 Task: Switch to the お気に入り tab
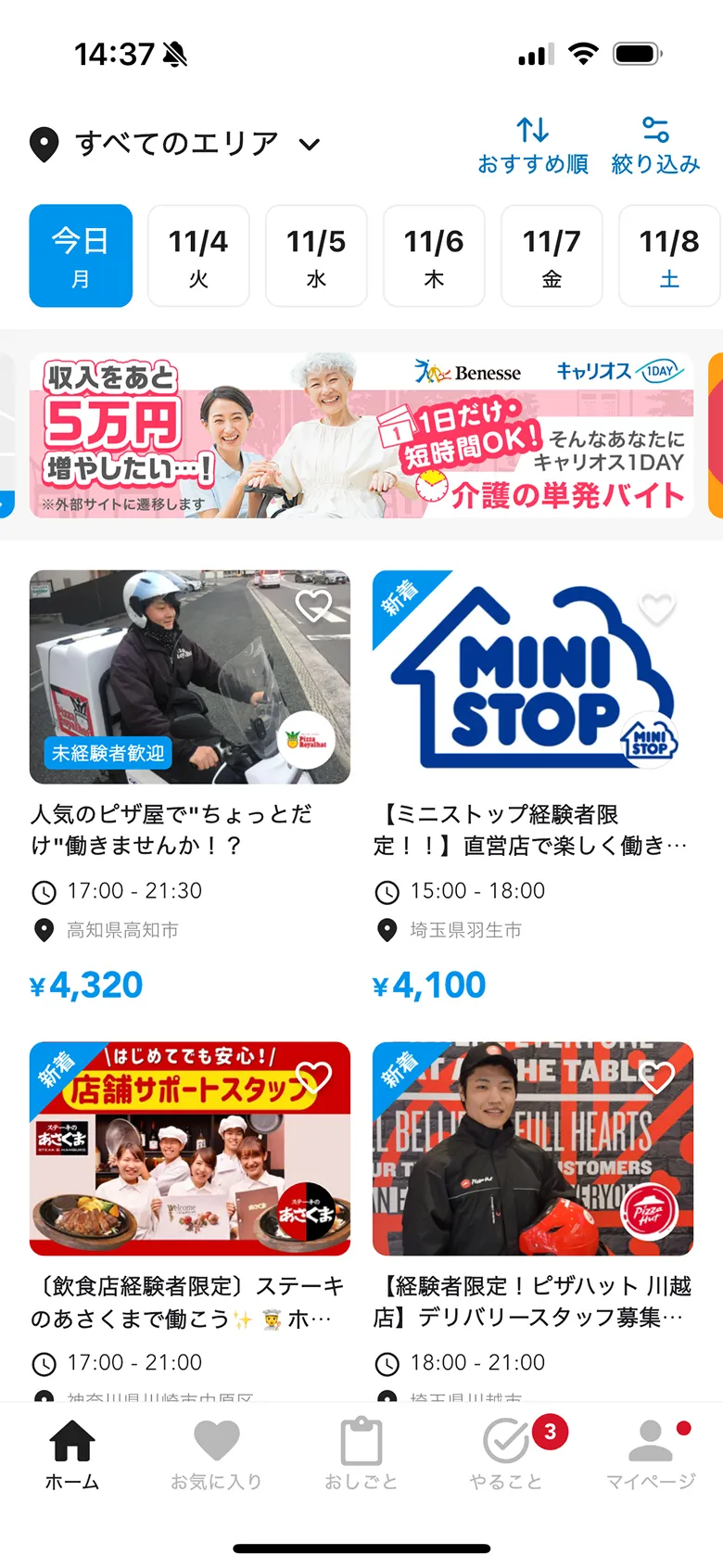216,1454
